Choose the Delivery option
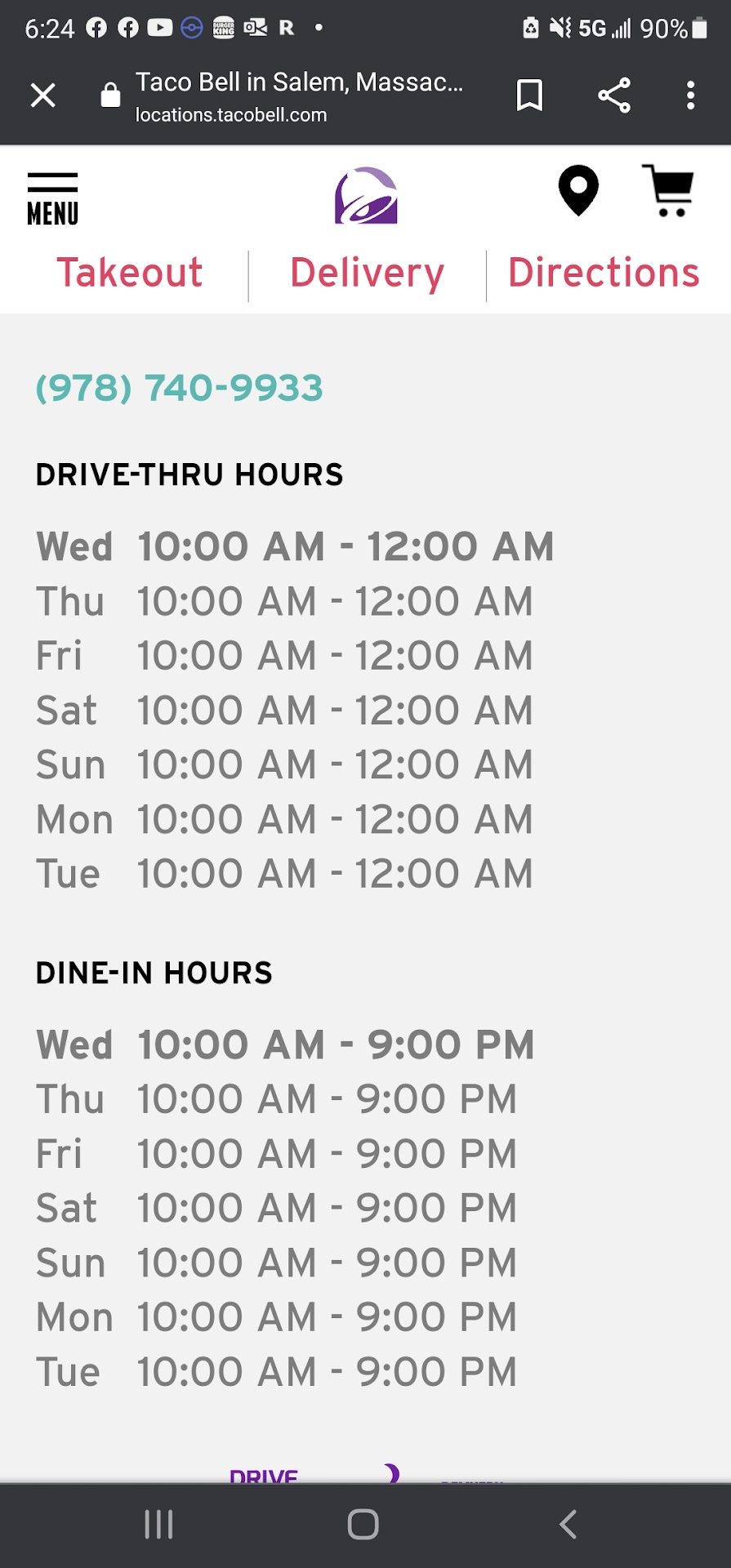Screen dimensions: 731x1568 click(367, 273)
